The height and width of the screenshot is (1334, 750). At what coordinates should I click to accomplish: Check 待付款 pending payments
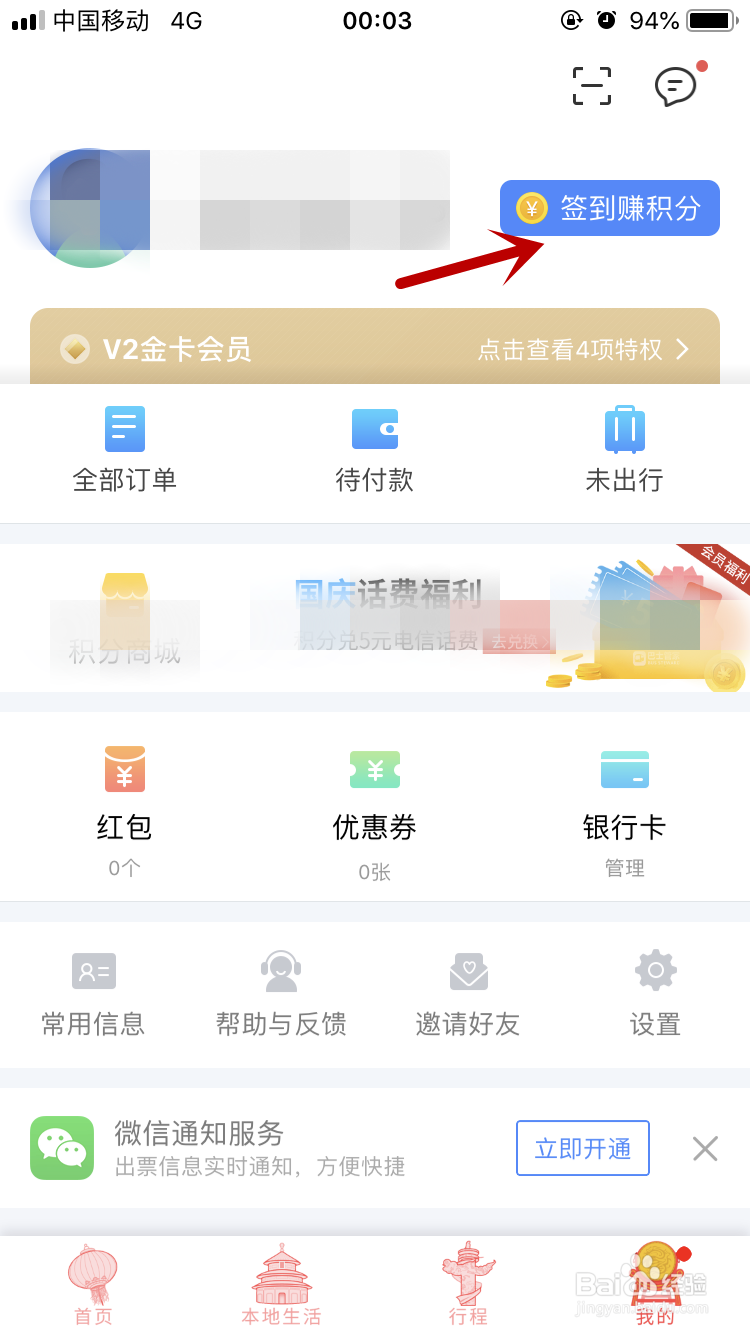click(x=374, y=450)
